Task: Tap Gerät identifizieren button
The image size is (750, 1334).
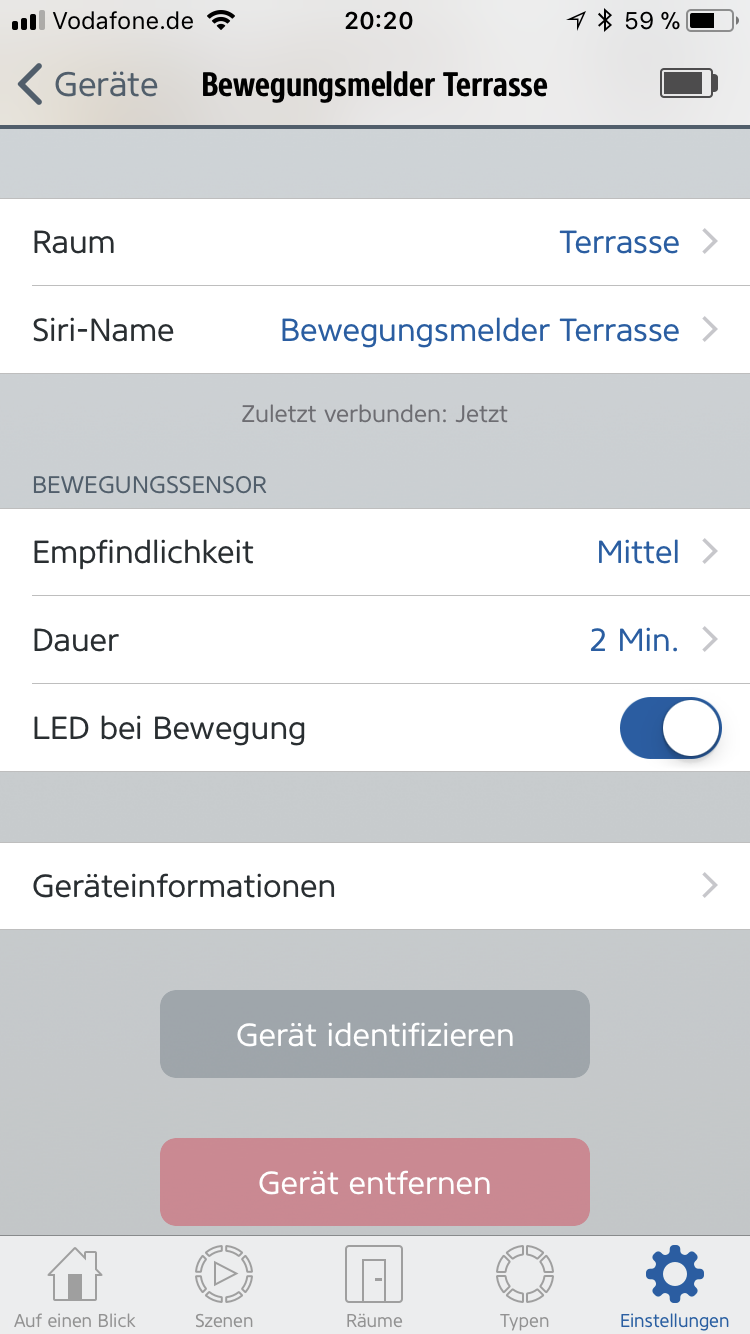Action: coord(375,1034)
